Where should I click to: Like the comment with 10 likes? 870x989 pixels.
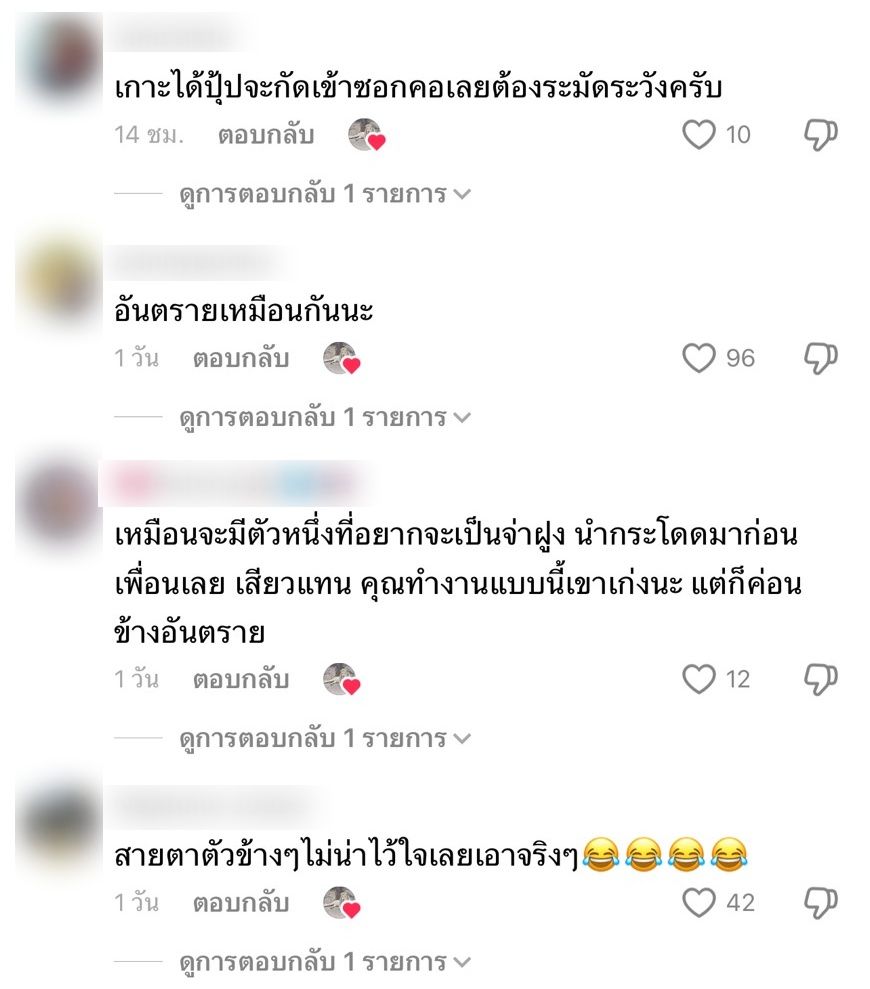pos(699,135)
